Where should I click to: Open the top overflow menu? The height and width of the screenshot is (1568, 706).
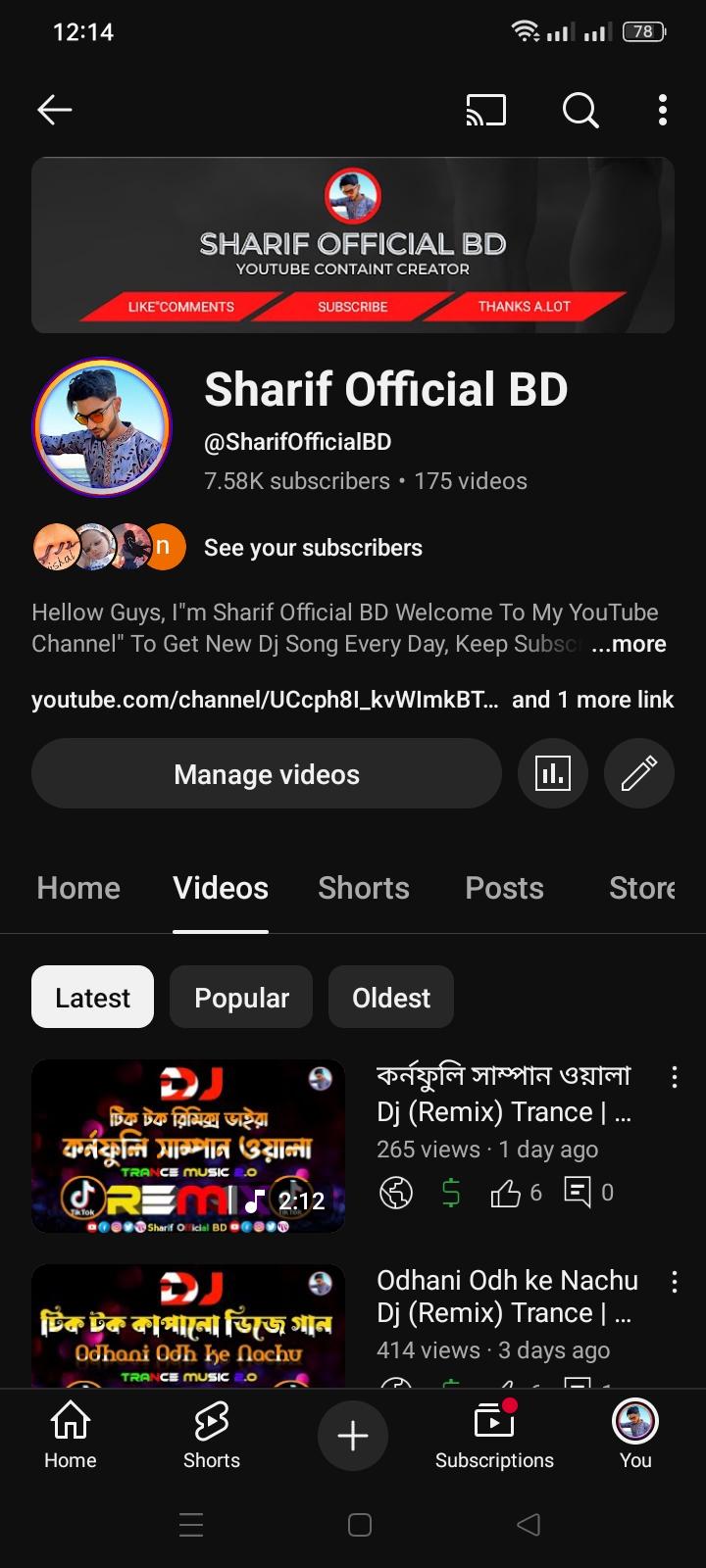(663, 110)
